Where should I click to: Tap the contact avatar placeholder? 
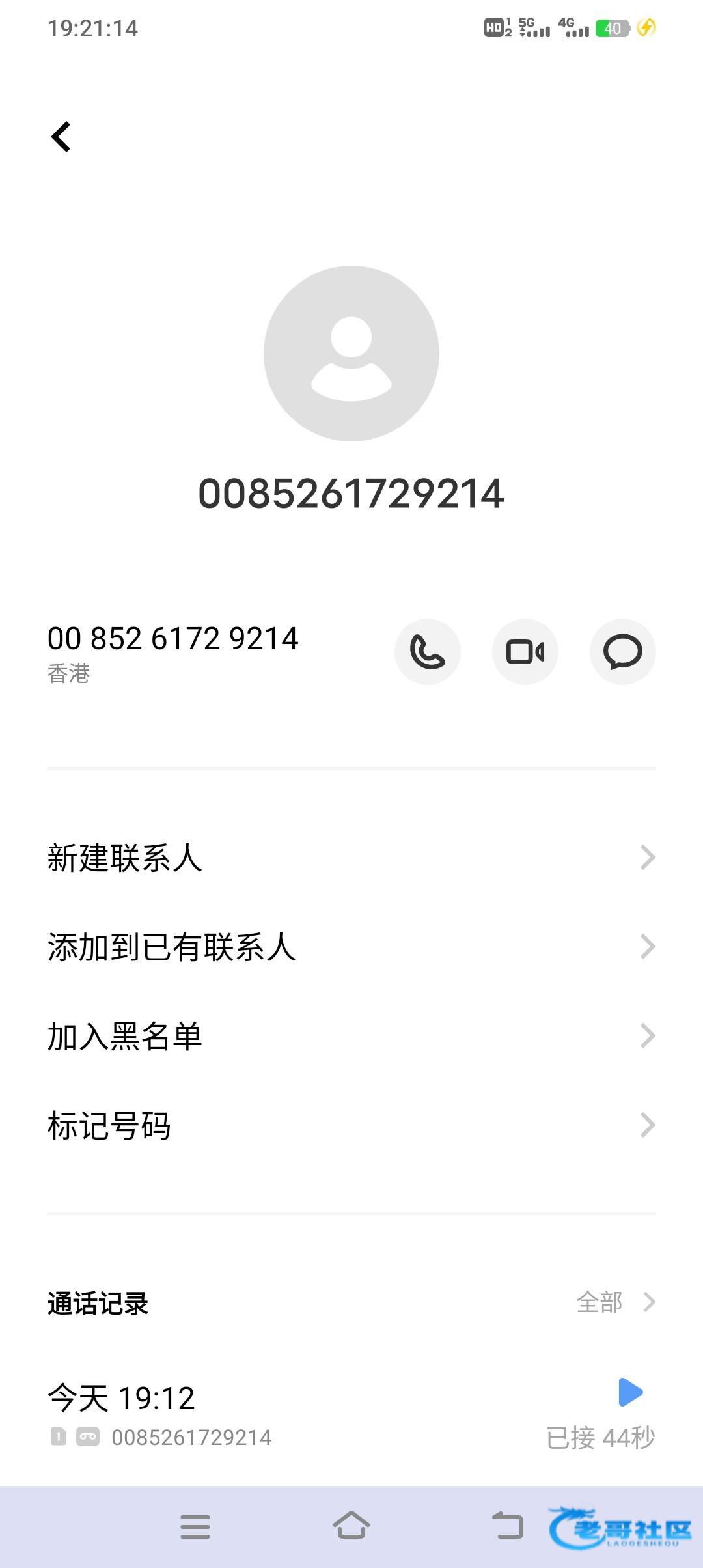pos(351,354)
